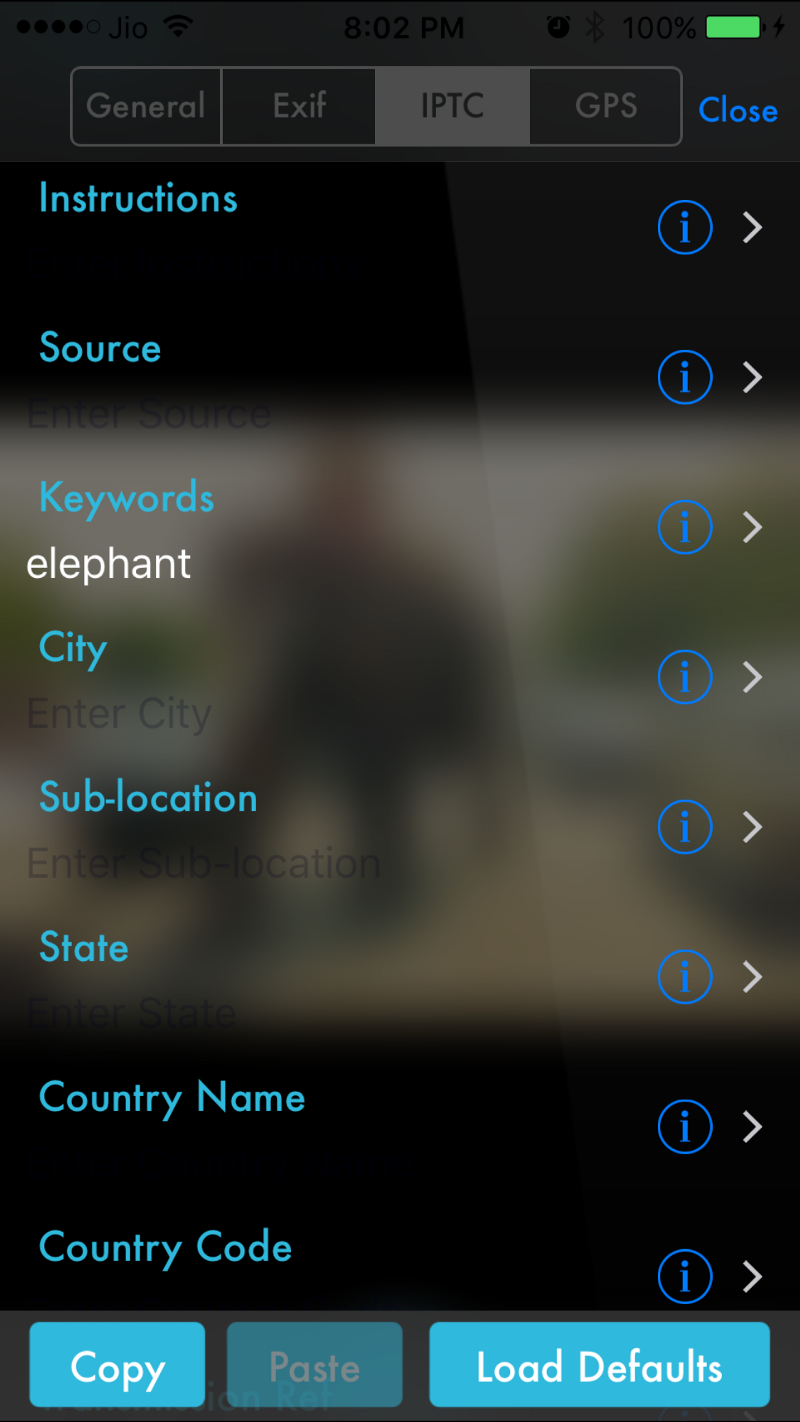Show info about the Keywords field
Image resolution: width=800 pixels, height=1422 pixels.
685,527
